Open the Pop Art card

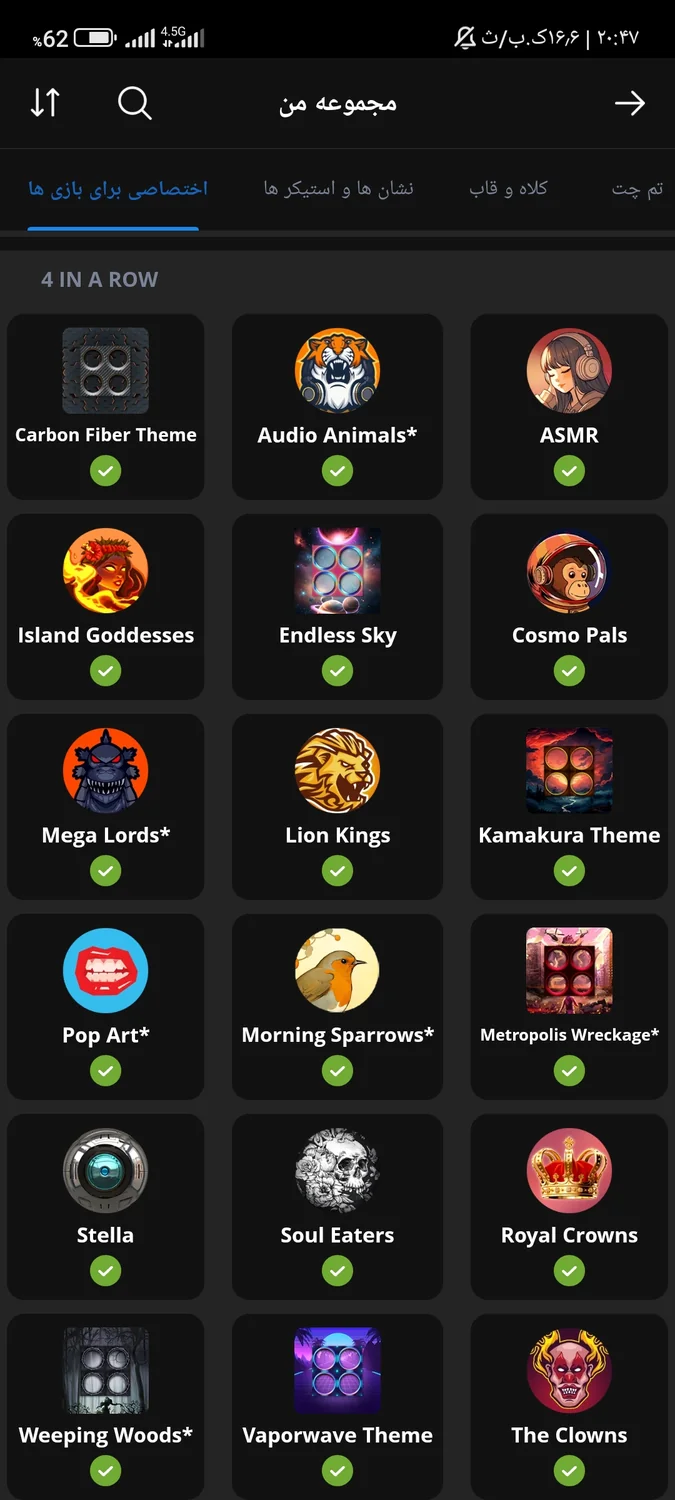tap(106, 1007)
